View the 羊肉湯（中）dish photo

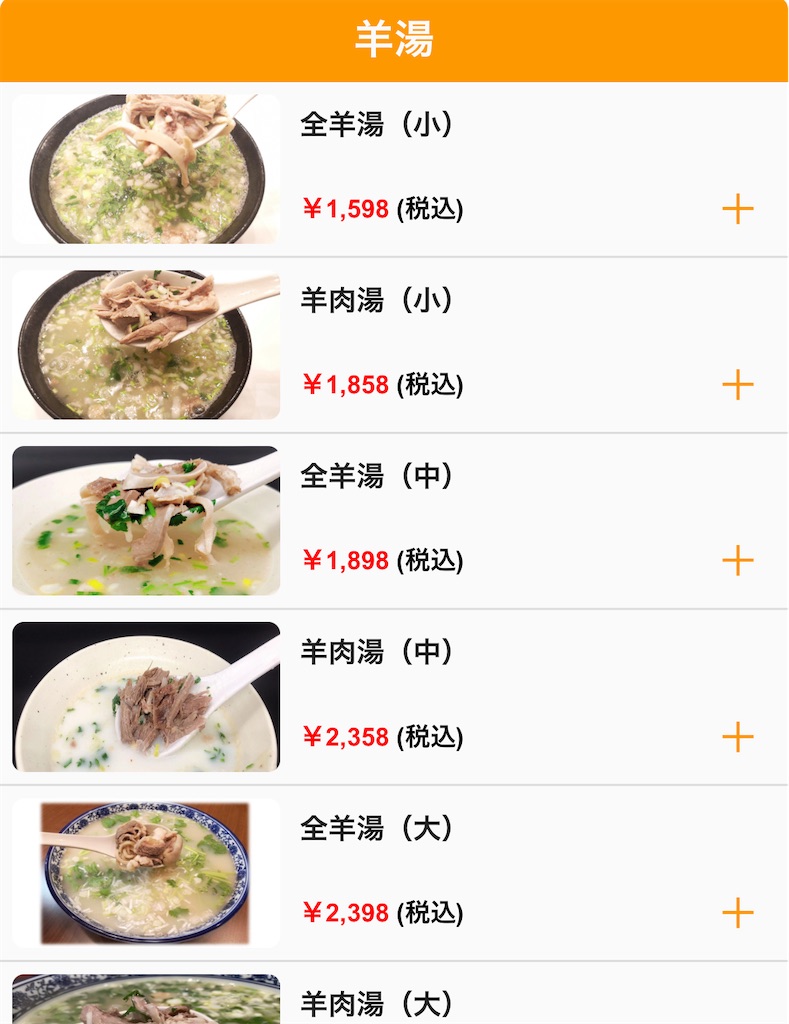tap(146, 697)
